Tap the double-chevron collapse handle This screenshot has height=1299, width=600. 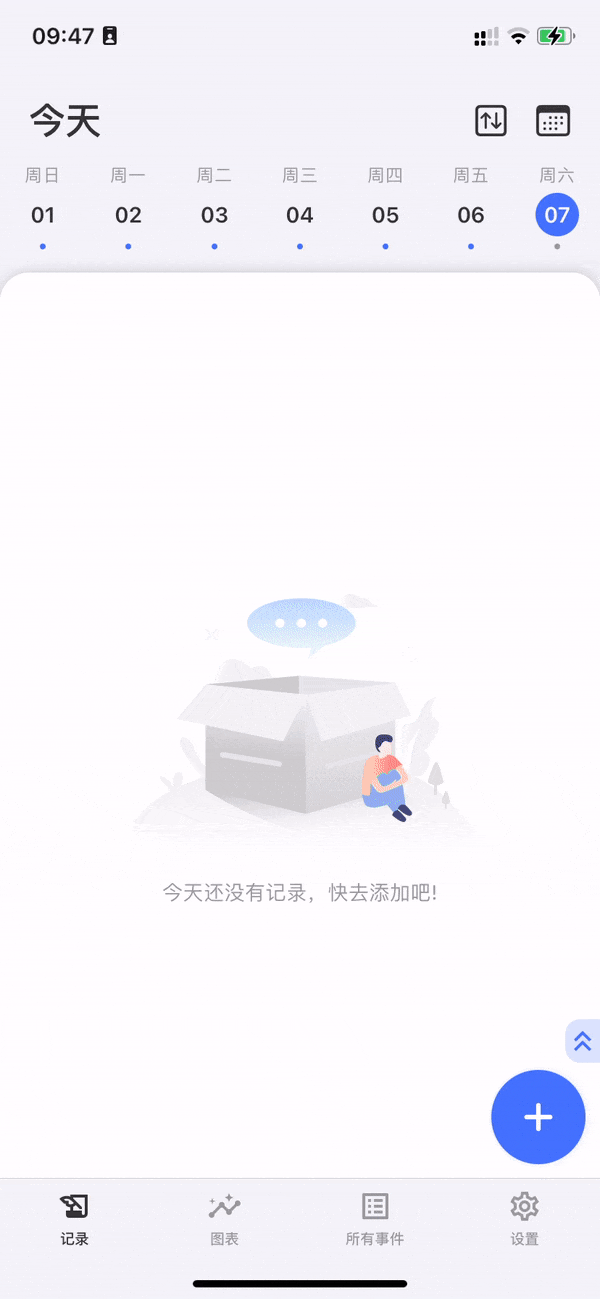tap(583, 1041)
